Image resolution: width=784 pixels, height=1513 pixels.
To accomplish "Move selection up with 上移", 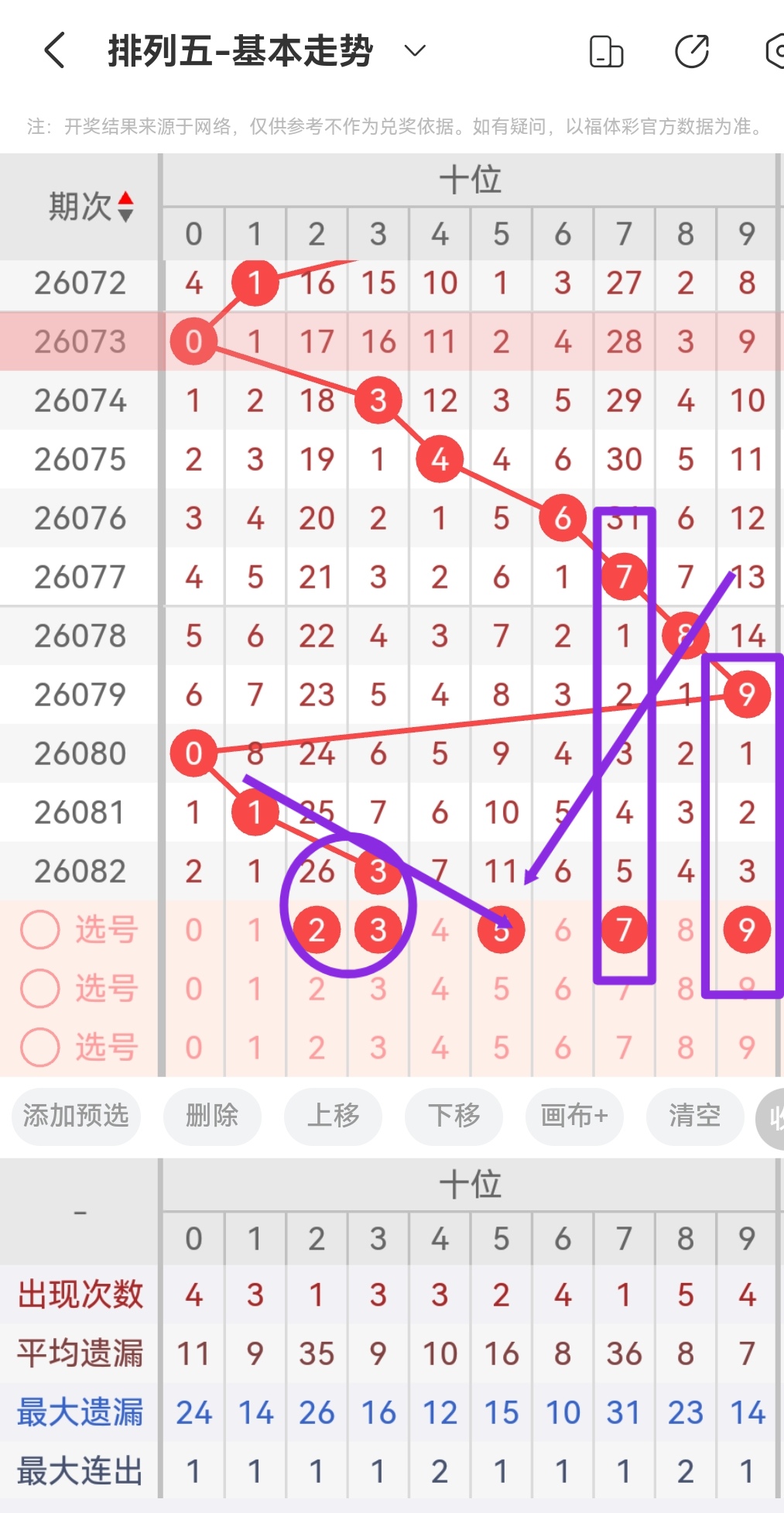I will [333, 1116].
